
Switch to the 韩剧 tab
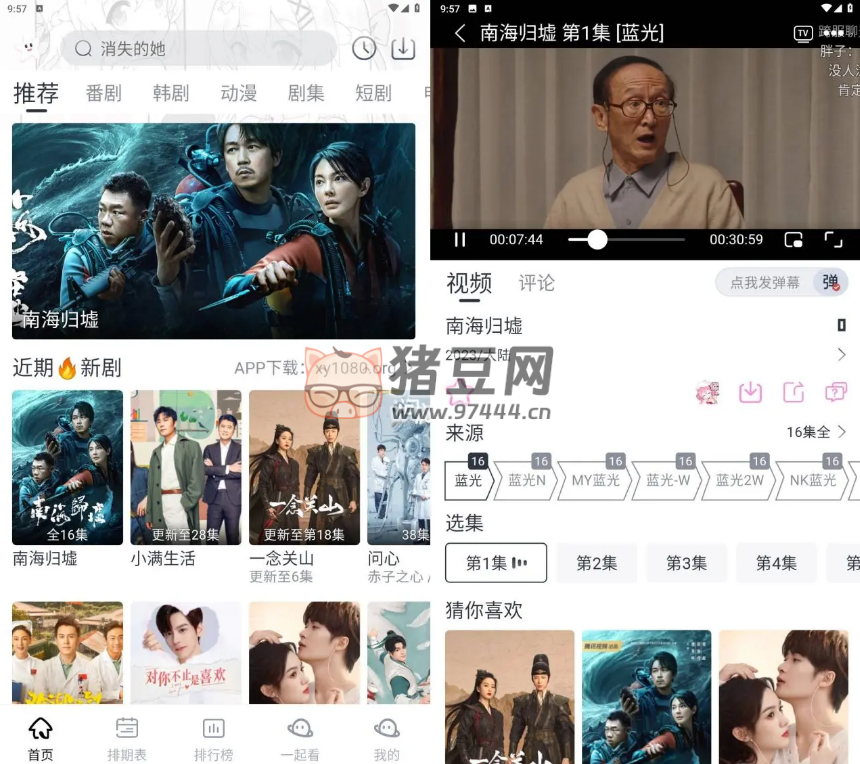click(171, 93)
